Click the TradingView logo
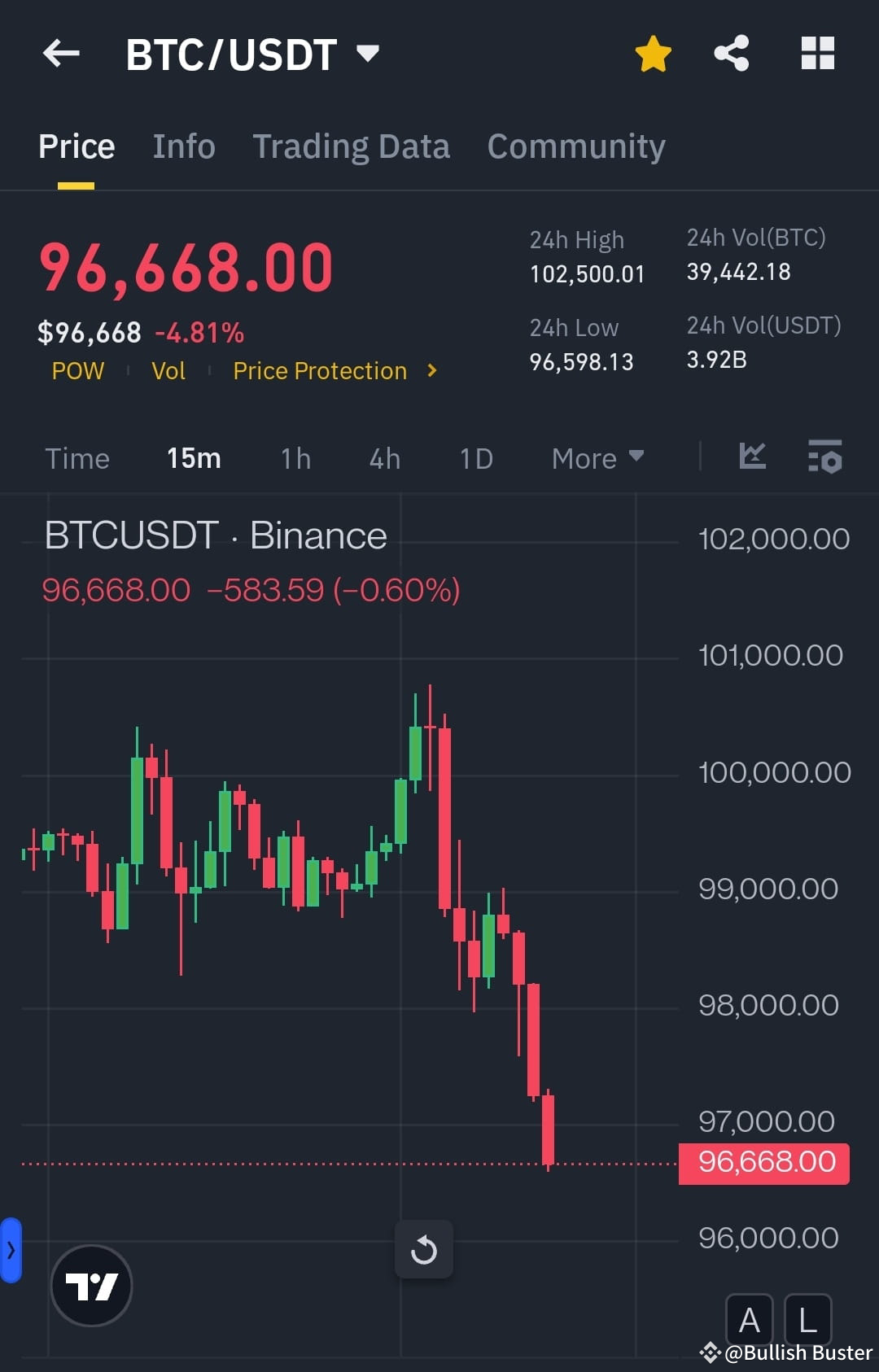This screenshot has height=1372, width=879. pyautogui.click(x=91, y=1284)
